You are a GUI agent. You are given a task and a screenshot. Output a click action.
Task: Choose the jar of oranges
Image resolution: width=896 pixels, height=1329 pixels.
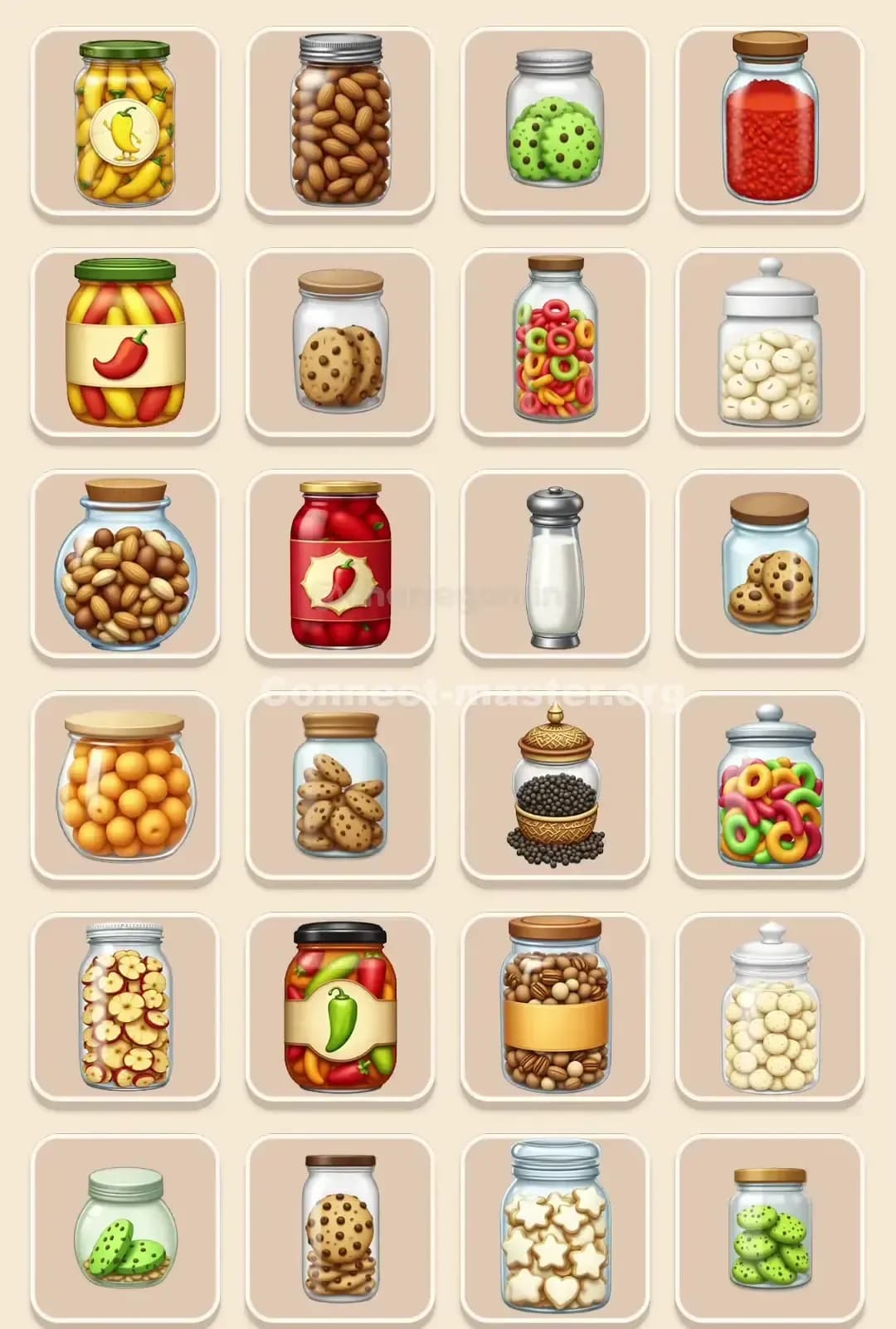pyautogui.click(x=124, y=785)
